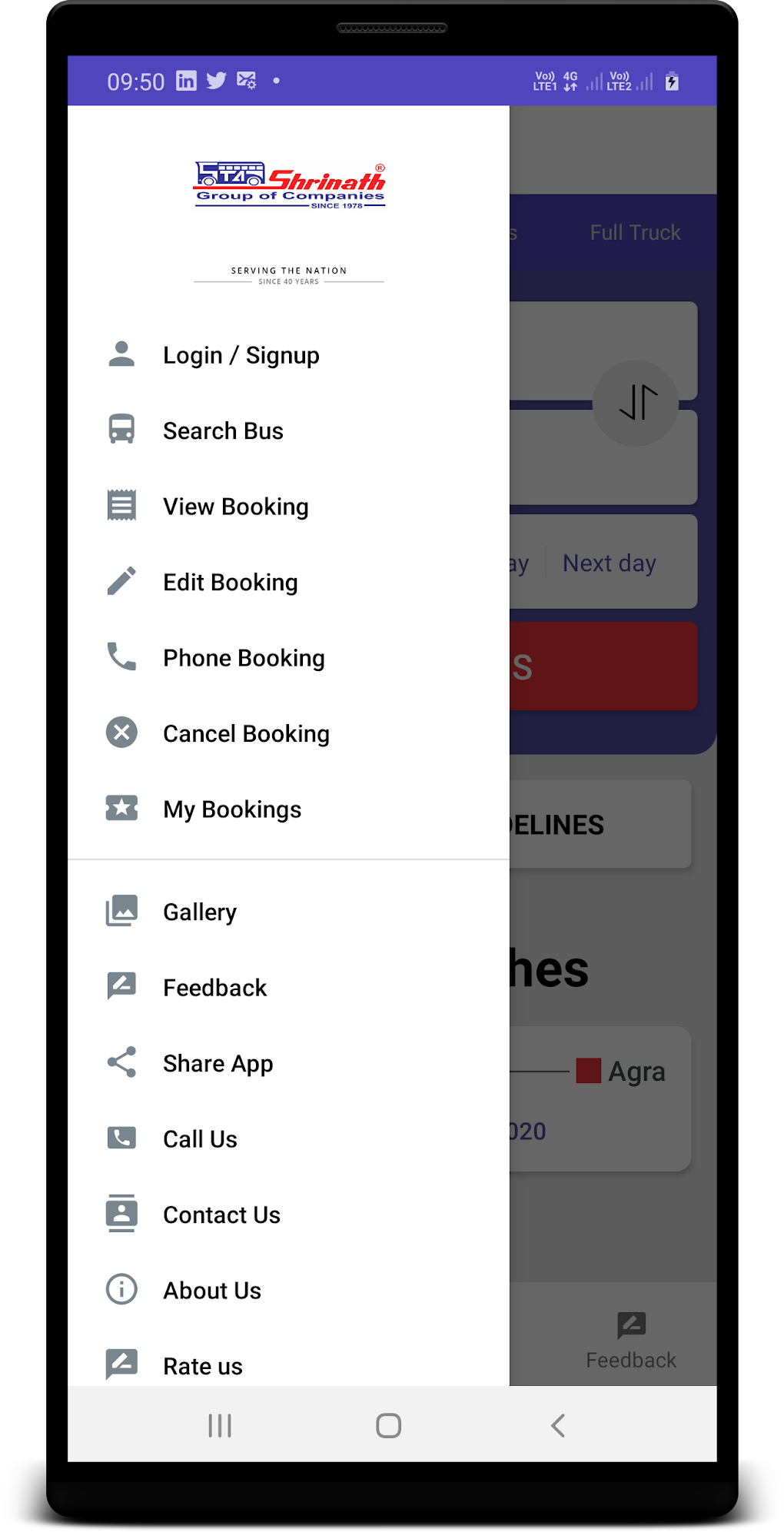Go to My Bookings
784x1532 pixels.
(x=232, y=809)
